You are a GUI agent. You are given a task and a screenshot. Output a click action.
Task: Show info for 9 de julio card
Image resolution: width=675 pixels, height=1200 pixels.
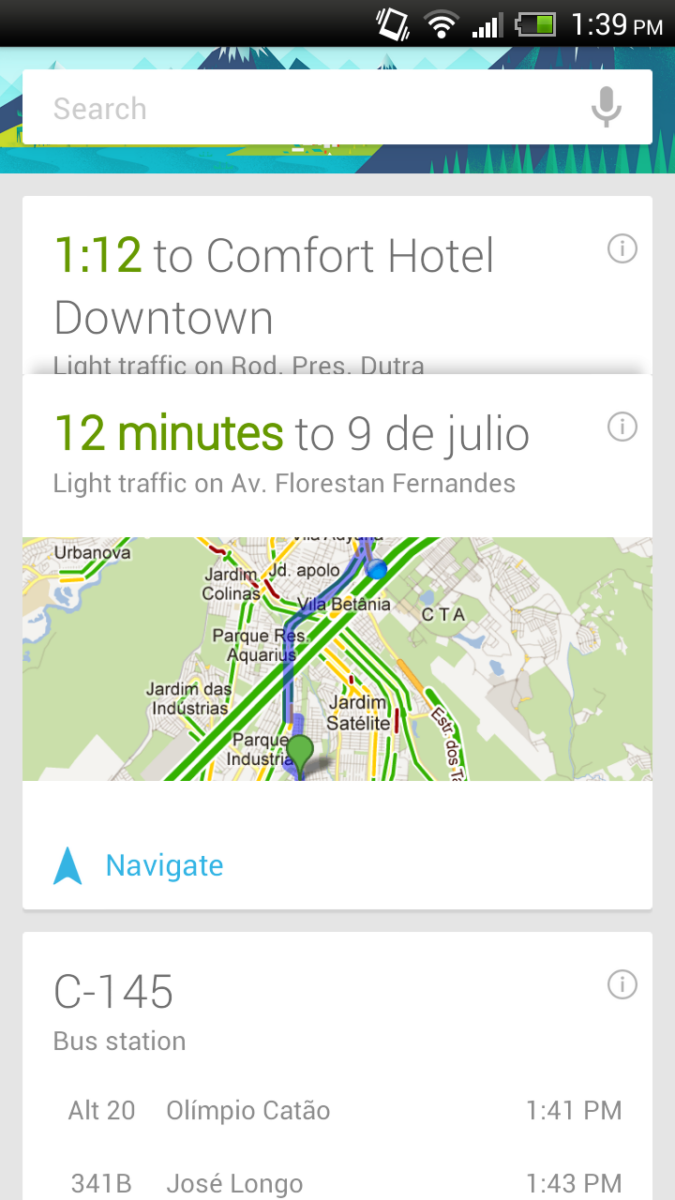pyautogui.click(x=622, y=428)
